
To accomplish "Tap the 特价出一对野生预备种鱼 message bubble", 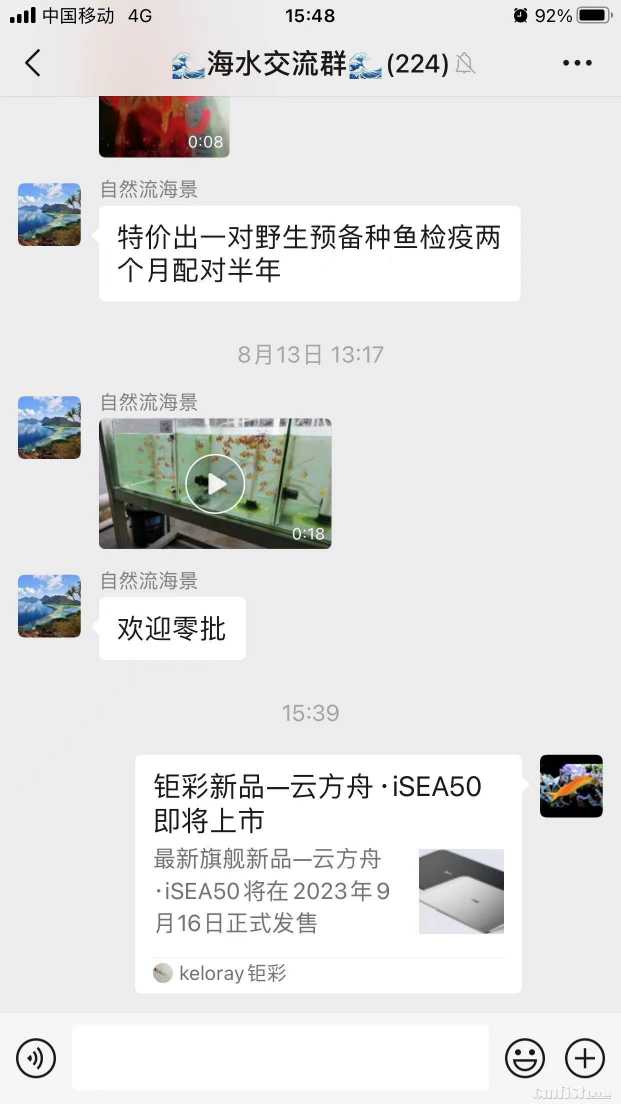I will [309, 253].
